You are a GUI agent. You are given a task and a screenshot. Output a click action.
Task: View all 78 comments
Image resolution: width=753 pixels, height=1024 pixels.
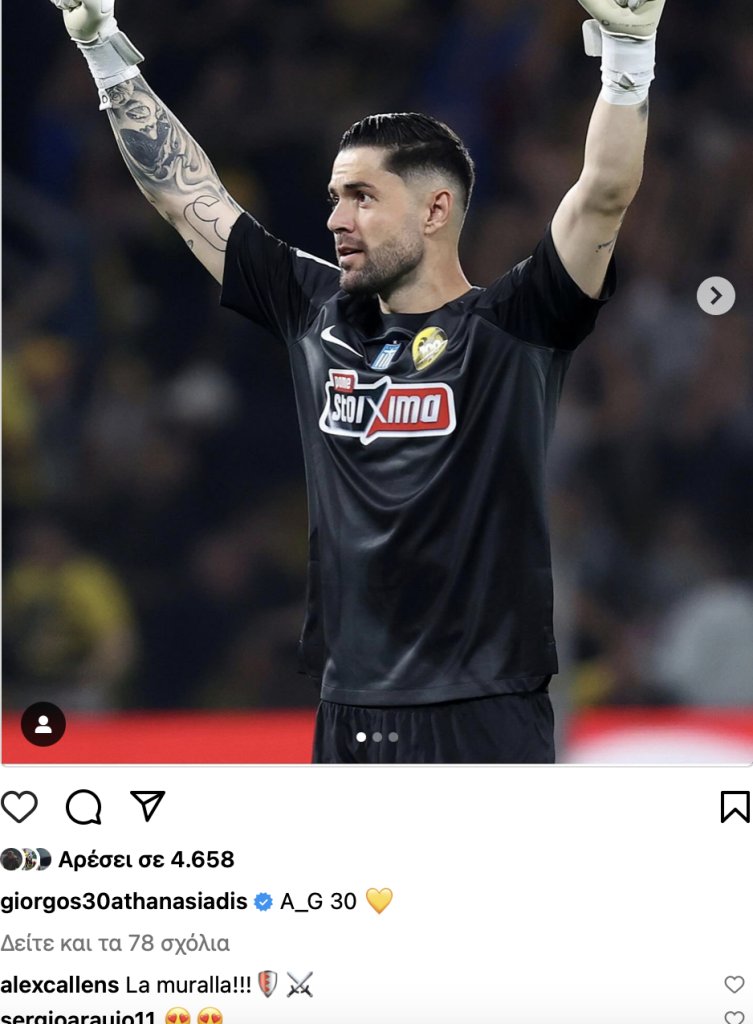[x=115, y=943]
